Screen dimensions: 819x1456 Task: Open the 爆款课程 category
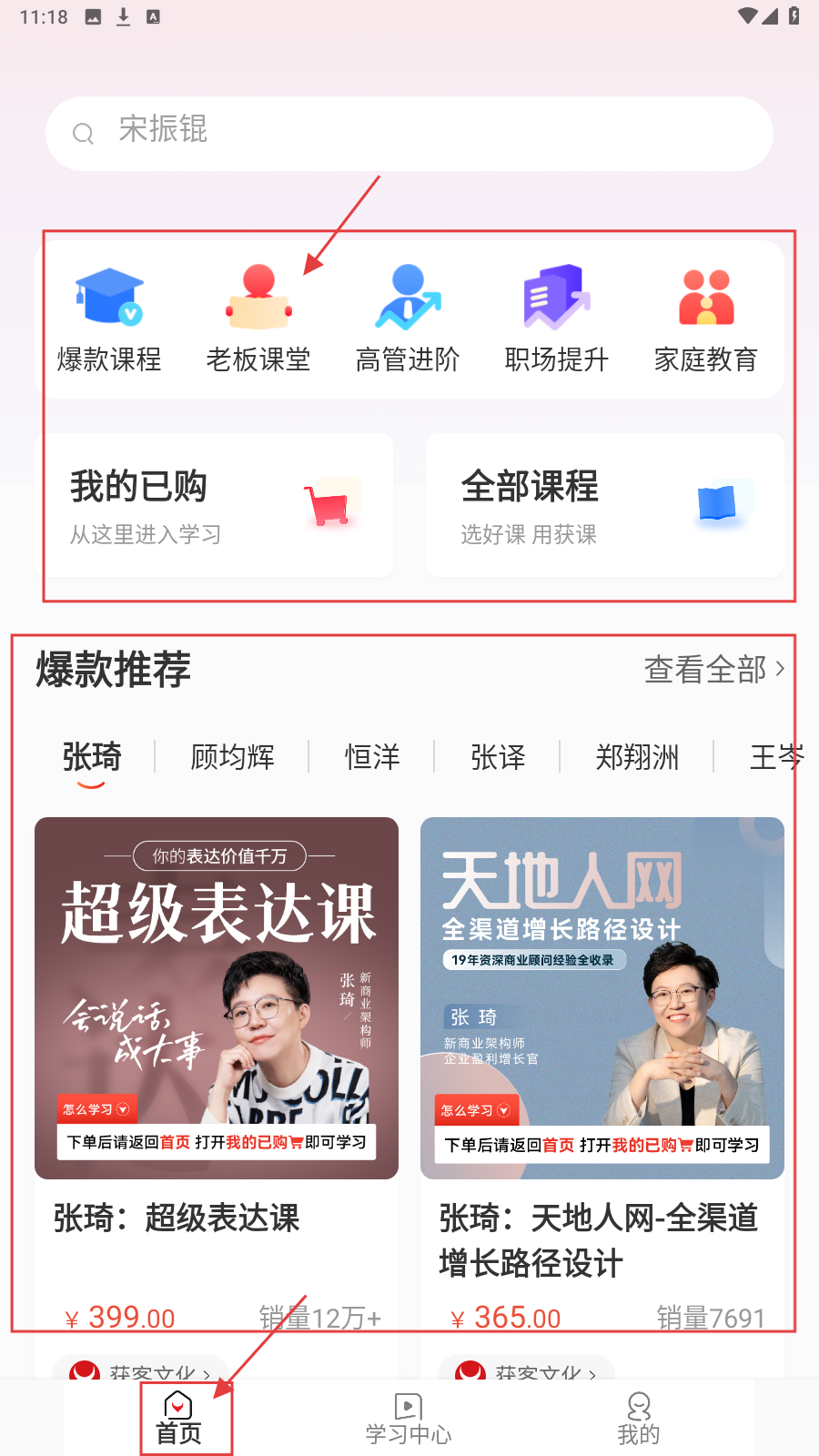[109, 319]
